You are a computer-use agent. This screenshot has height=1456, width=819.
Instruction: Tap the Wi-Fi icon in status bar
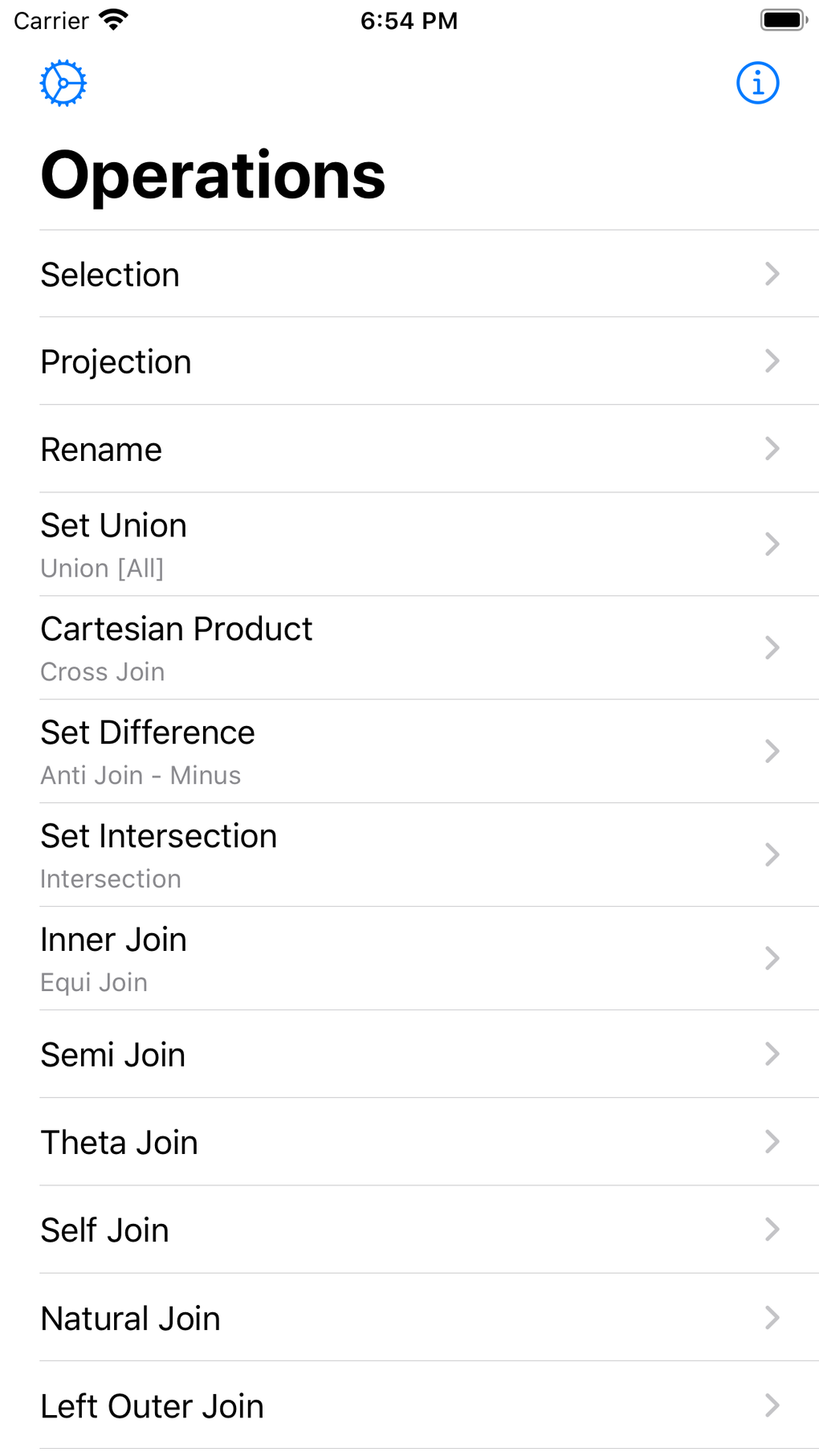coord(113,19)
